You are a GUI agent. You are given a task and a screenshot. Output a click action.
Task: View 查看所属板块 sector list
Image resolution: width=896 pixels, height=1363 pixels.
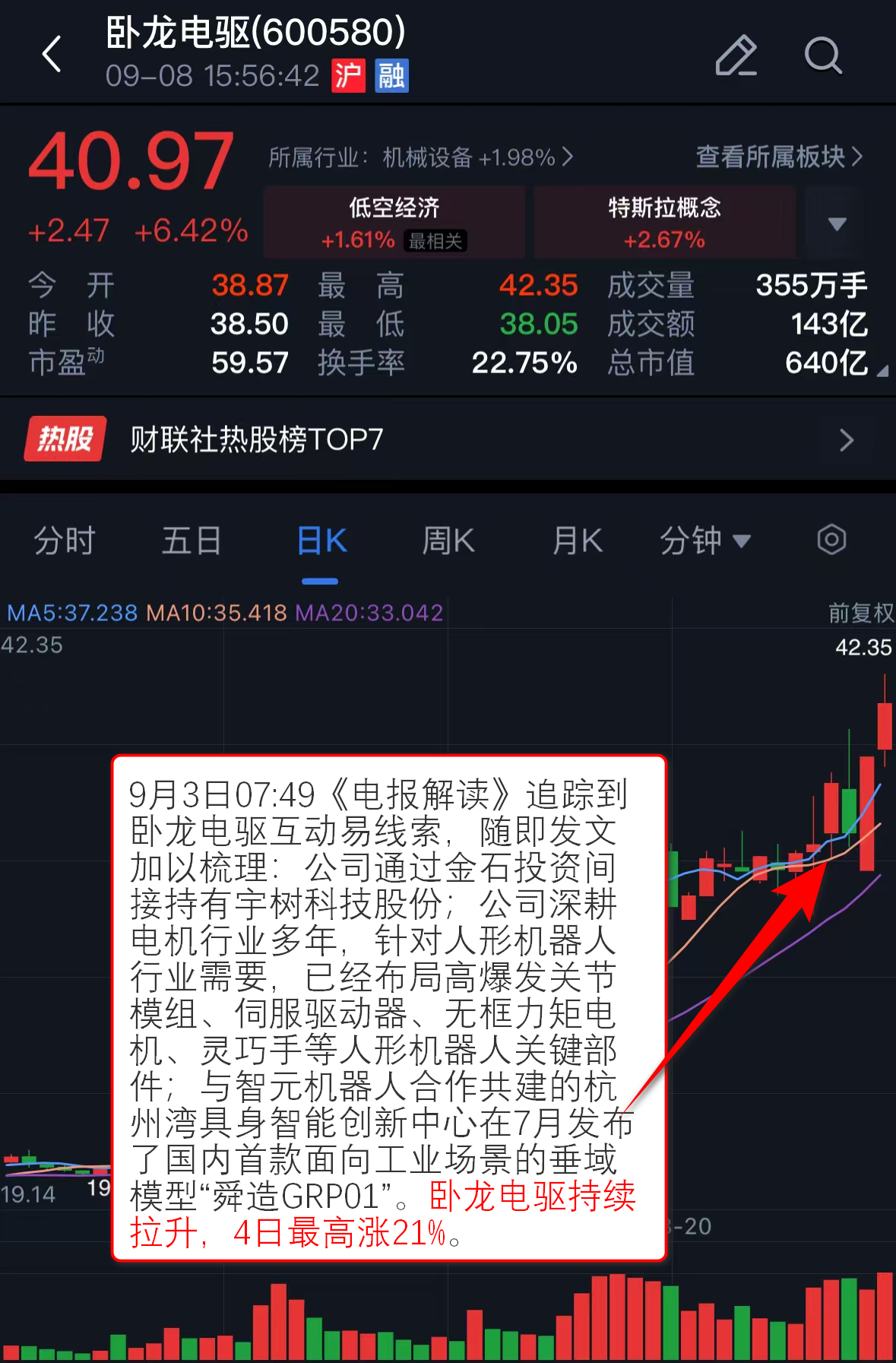(779, 157)
